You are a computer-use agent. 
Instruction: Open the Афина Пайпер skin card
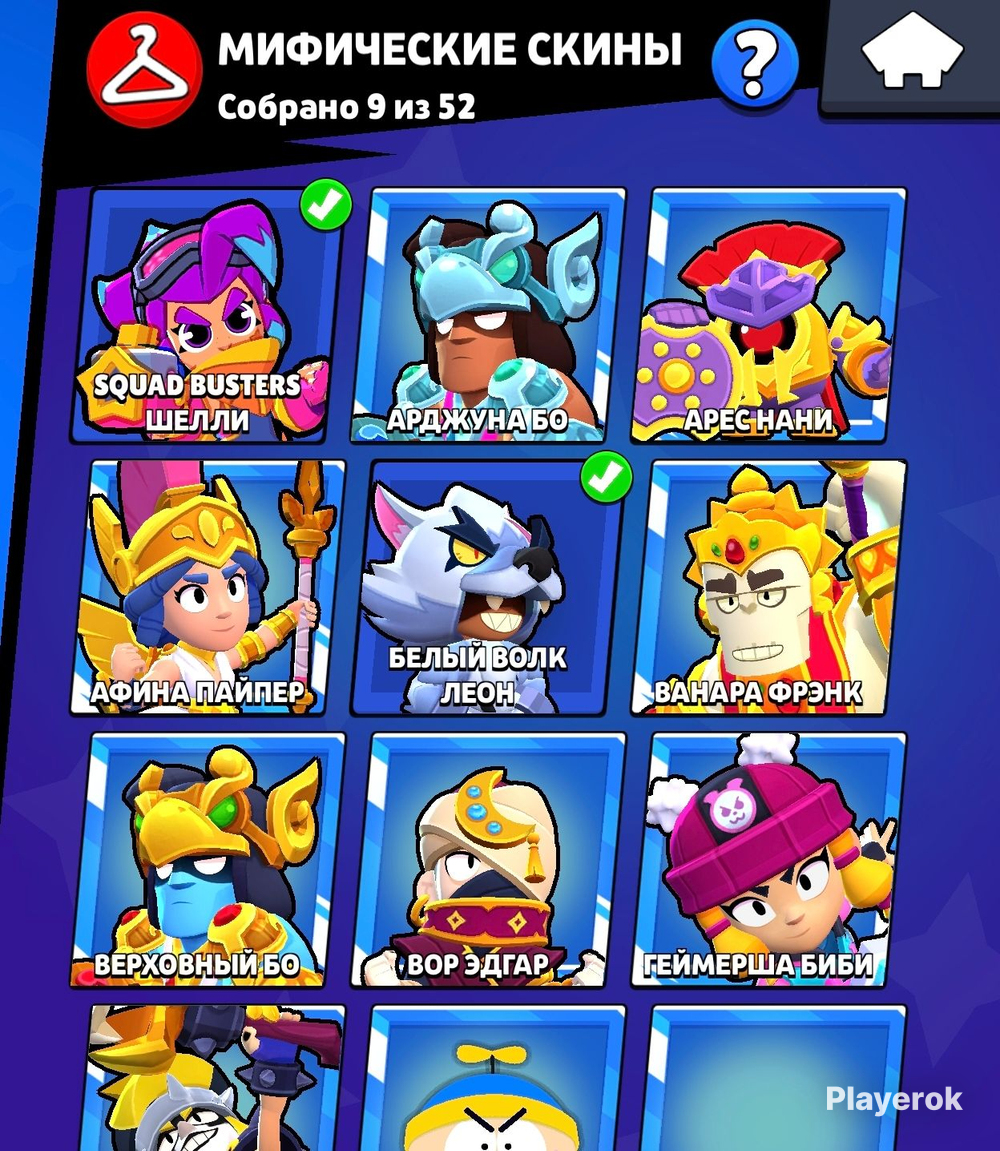point(208,588)
